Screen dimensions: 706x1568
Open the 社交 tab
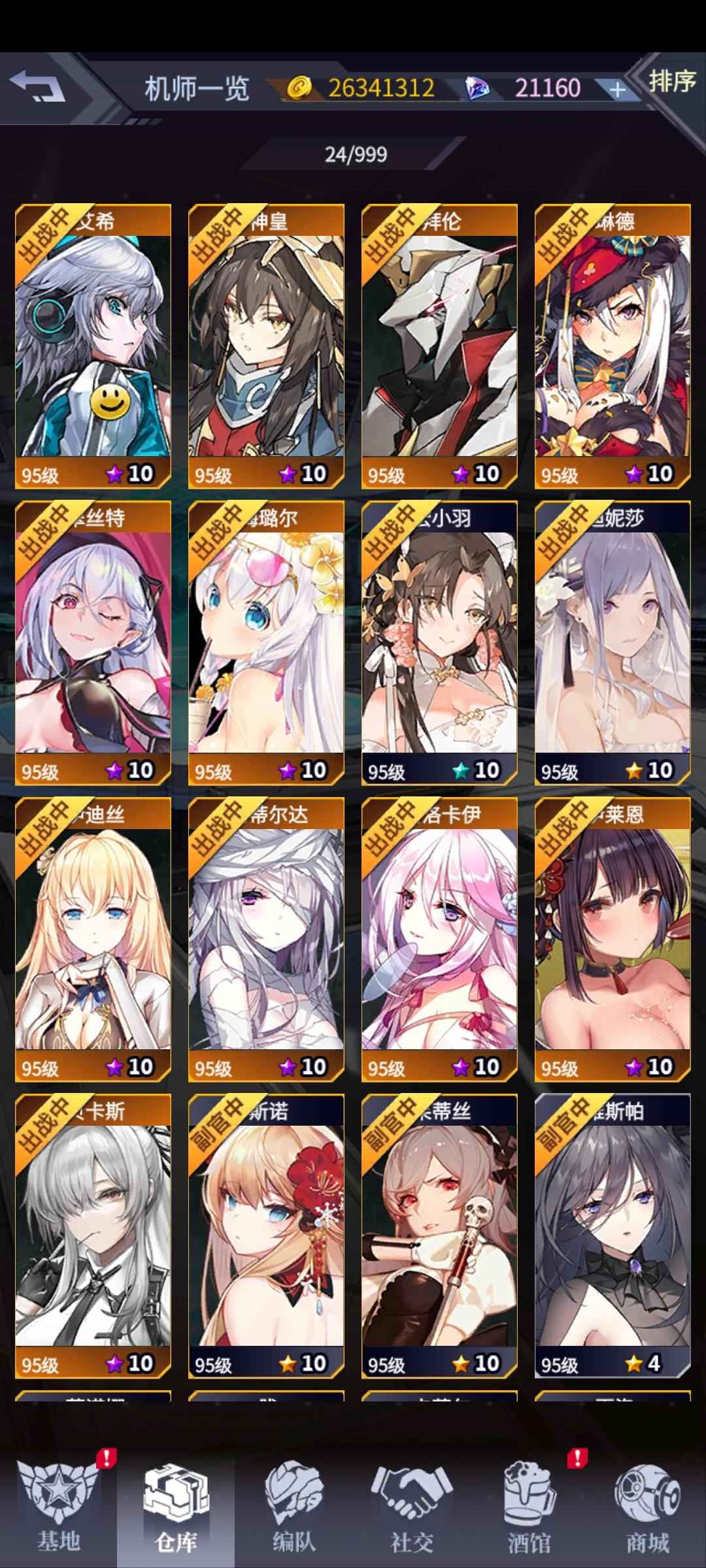[x=412, y=1509]
